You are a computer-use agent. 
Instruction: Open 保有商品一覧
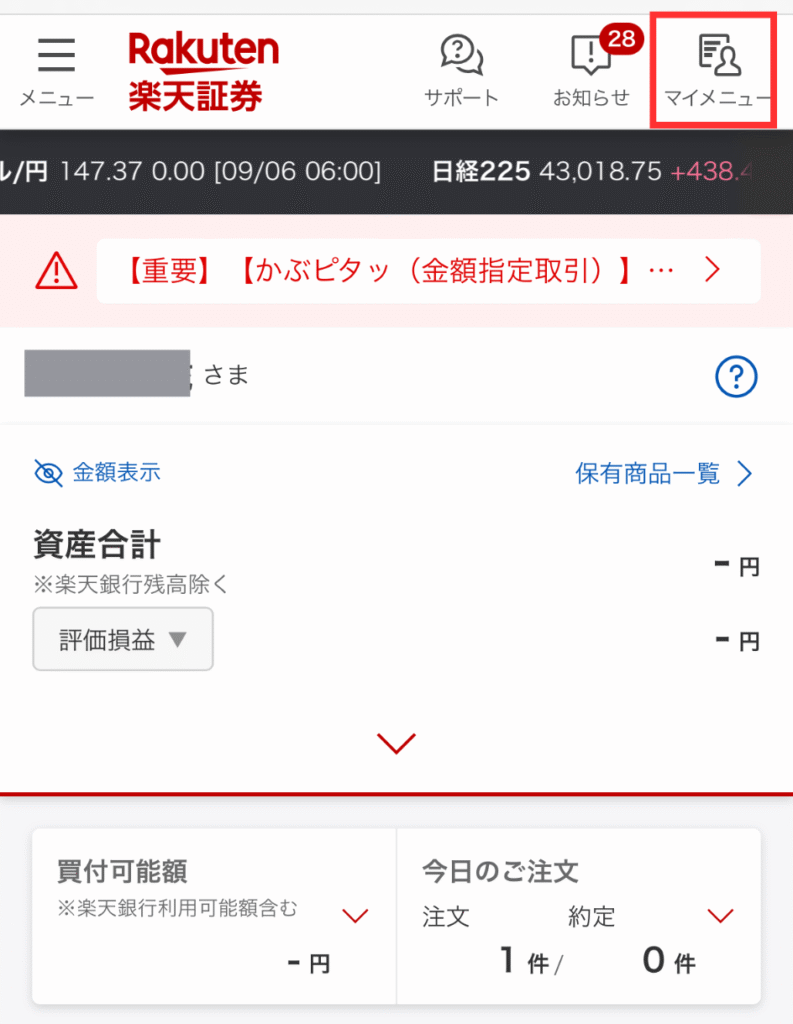click(x=663, y=474)
